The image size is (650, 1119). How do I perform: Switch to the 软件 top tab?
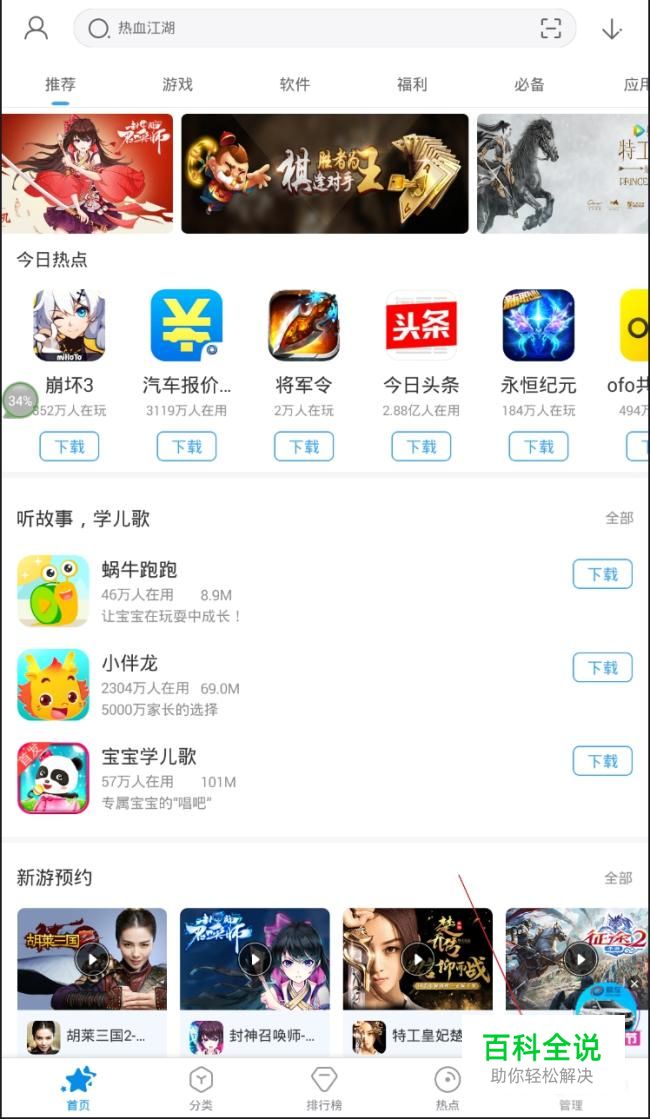coord(295,84)
